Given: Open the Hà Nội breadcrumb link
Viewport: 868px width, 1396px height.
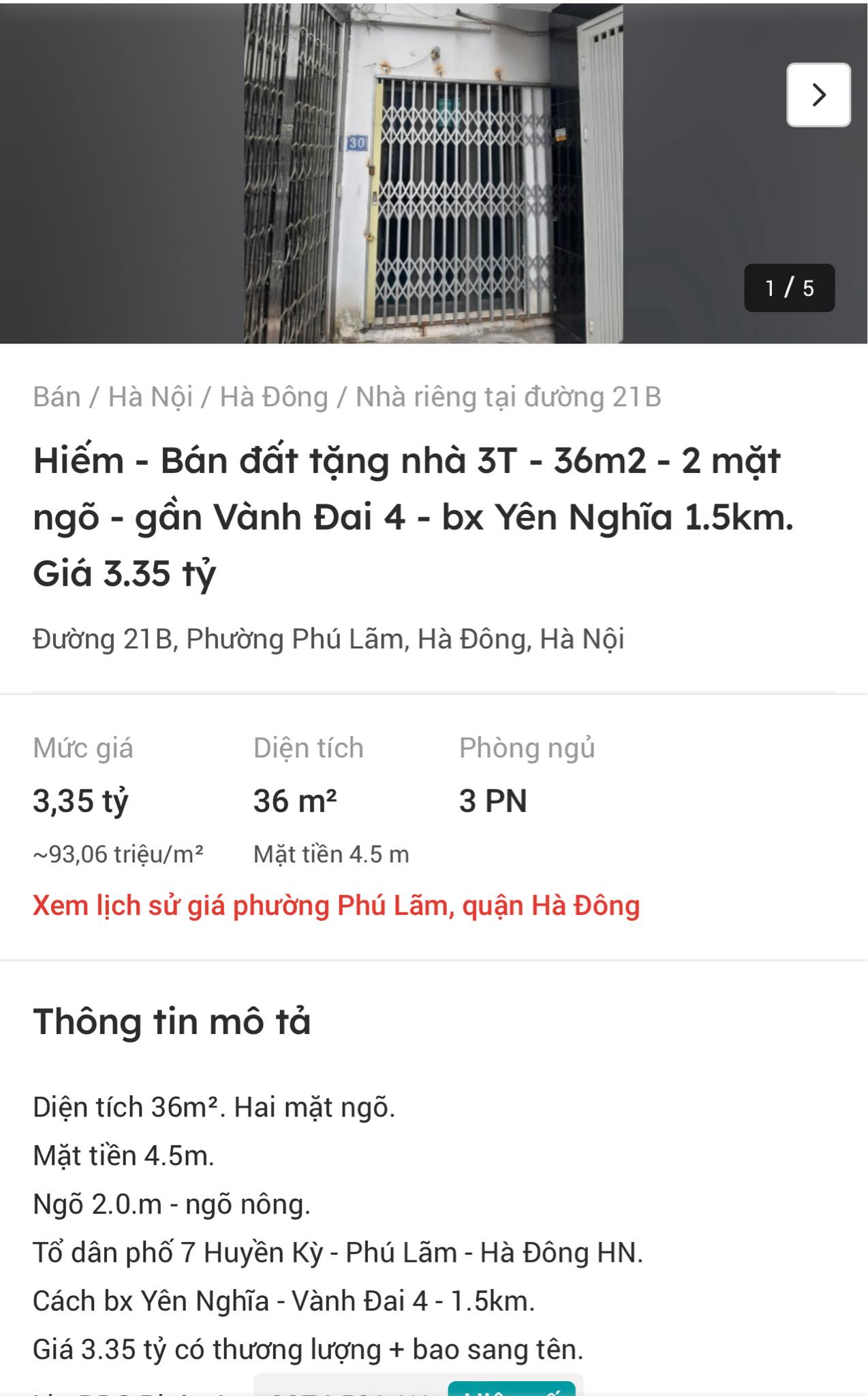Looking at the screenshot, I should click(151, 397).
